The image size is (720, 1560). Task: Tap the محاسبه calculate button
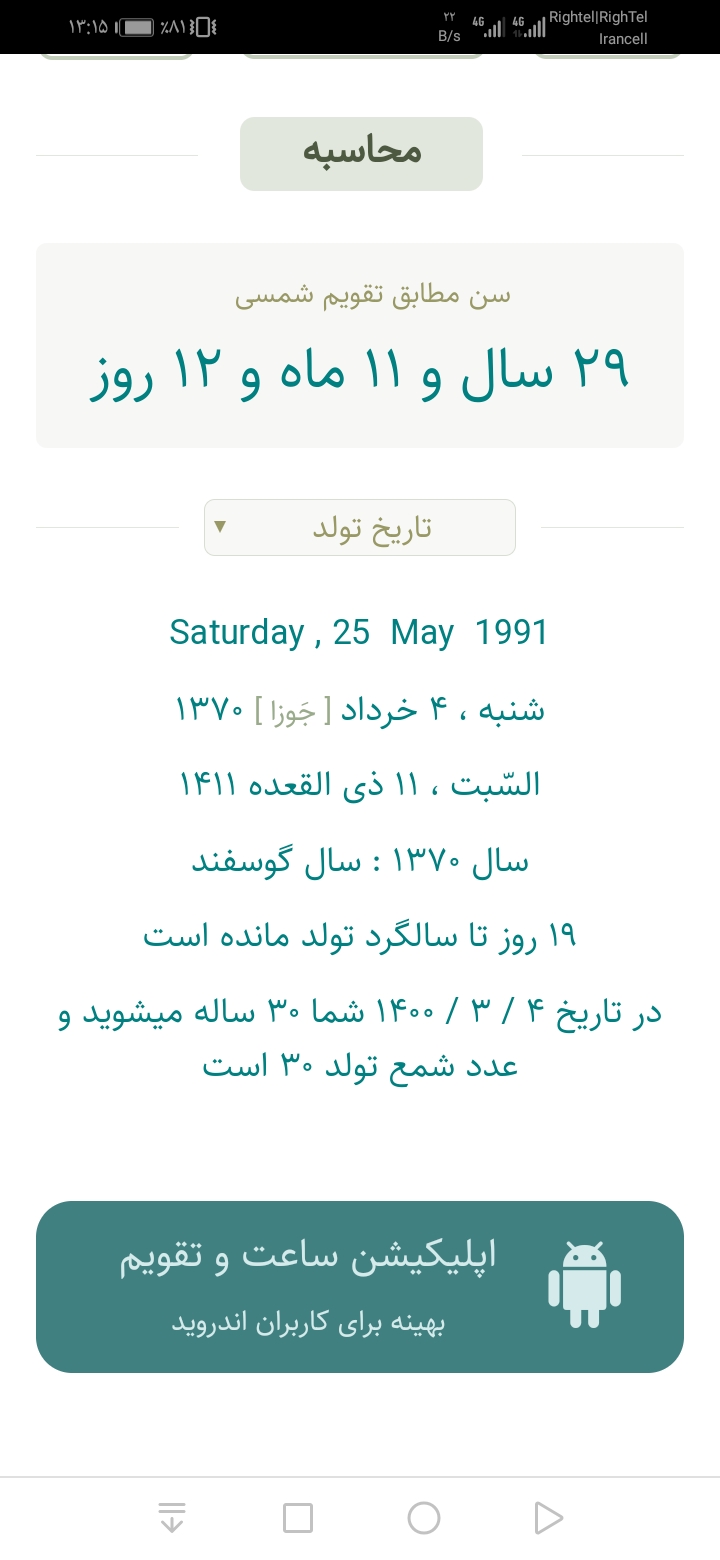click(361, 154)
